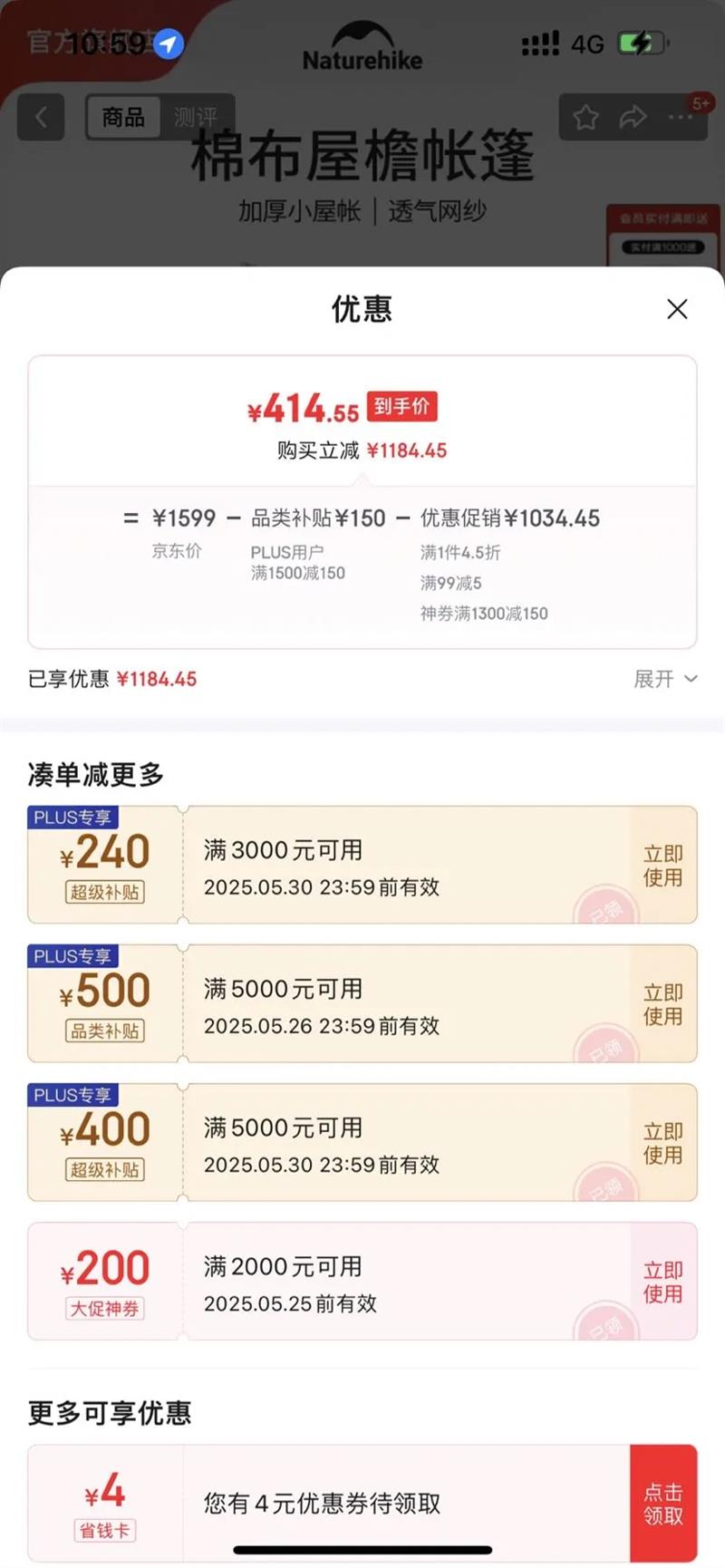Close the 优惠 discount sheet
Image resolution: width=725 pixels, height=1568 pixels.
pos(677,309)
